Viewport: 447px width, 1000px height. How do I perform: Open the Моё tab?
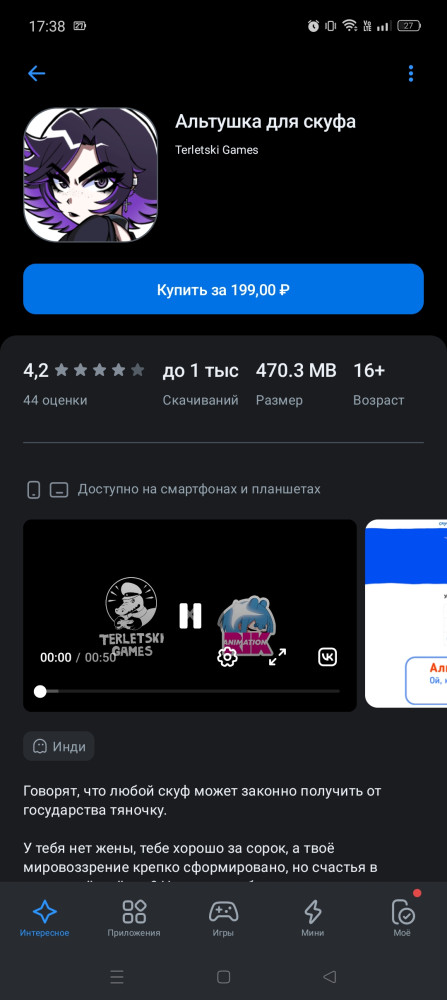pyautogui.click(x=402, y=918)
